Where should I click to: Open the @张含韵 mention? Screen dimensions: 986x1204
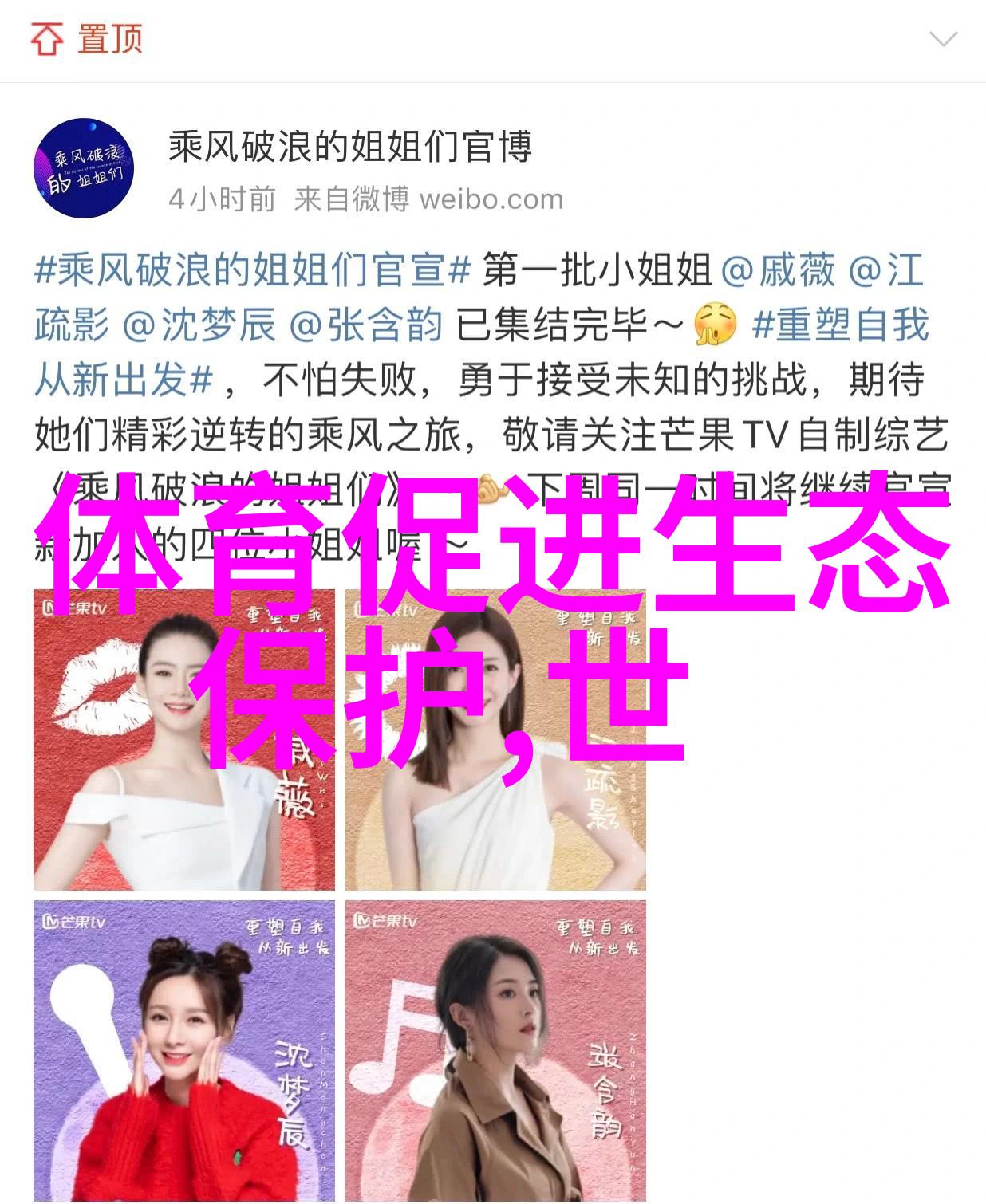pyautogui.click(x=366, y=326)
